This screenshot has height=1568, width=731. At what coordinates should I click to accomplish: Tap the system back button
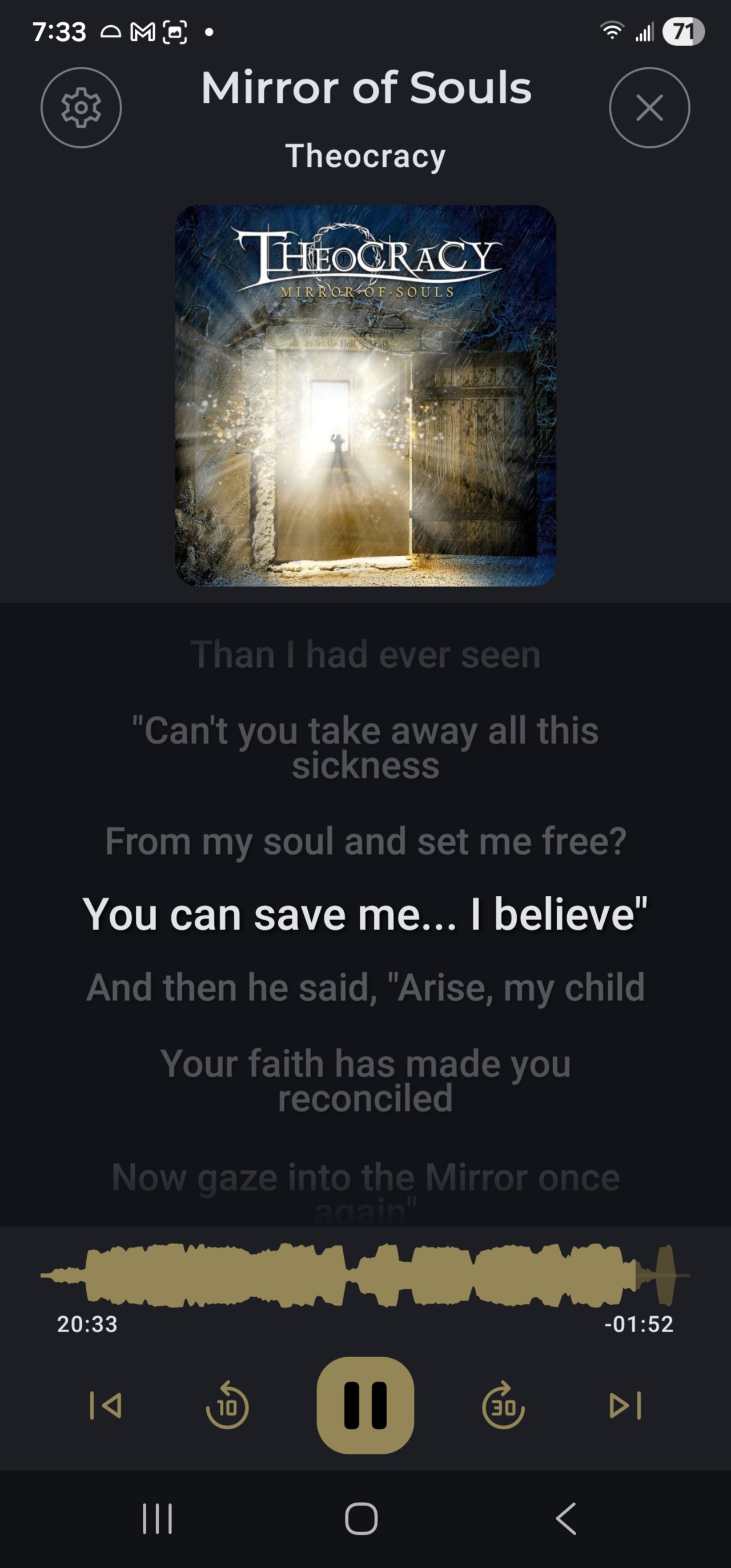(566, 1518)
